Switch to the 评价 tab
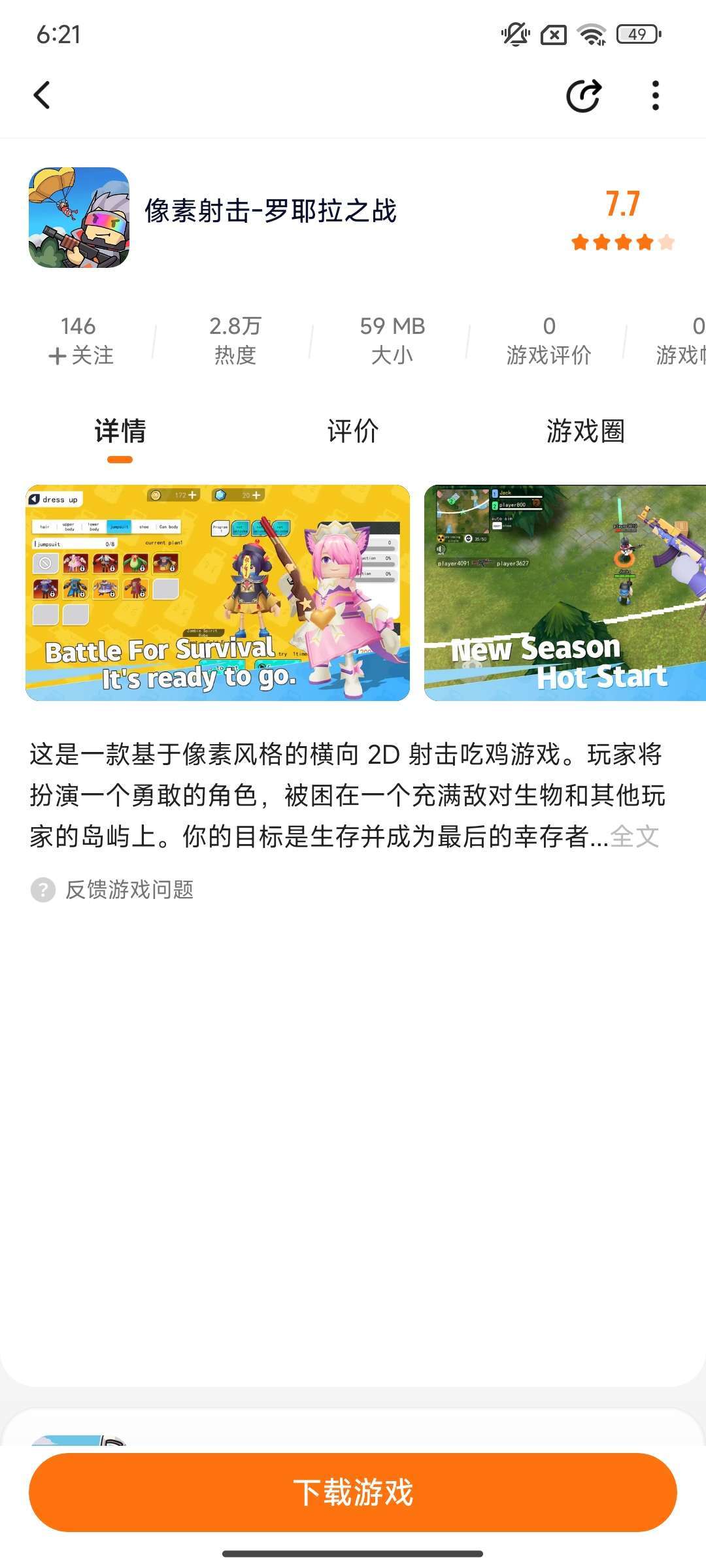The image size is (706, 1568). tap(353, 431)
